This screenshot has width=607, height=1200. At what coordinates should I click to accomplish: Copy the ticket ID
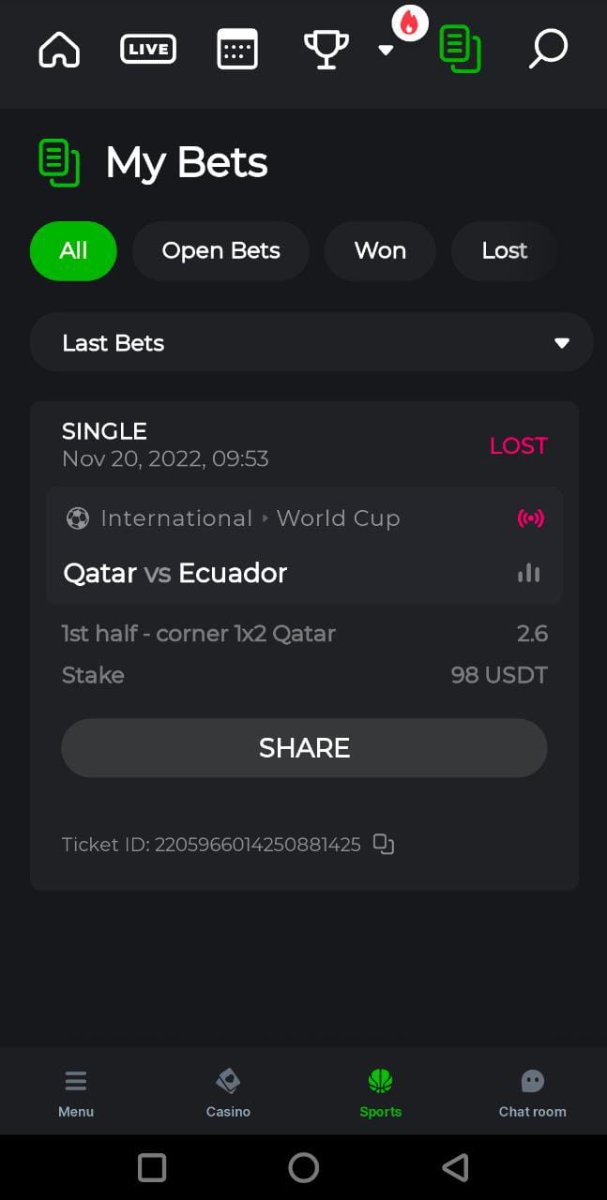click(x=384, y=844)
